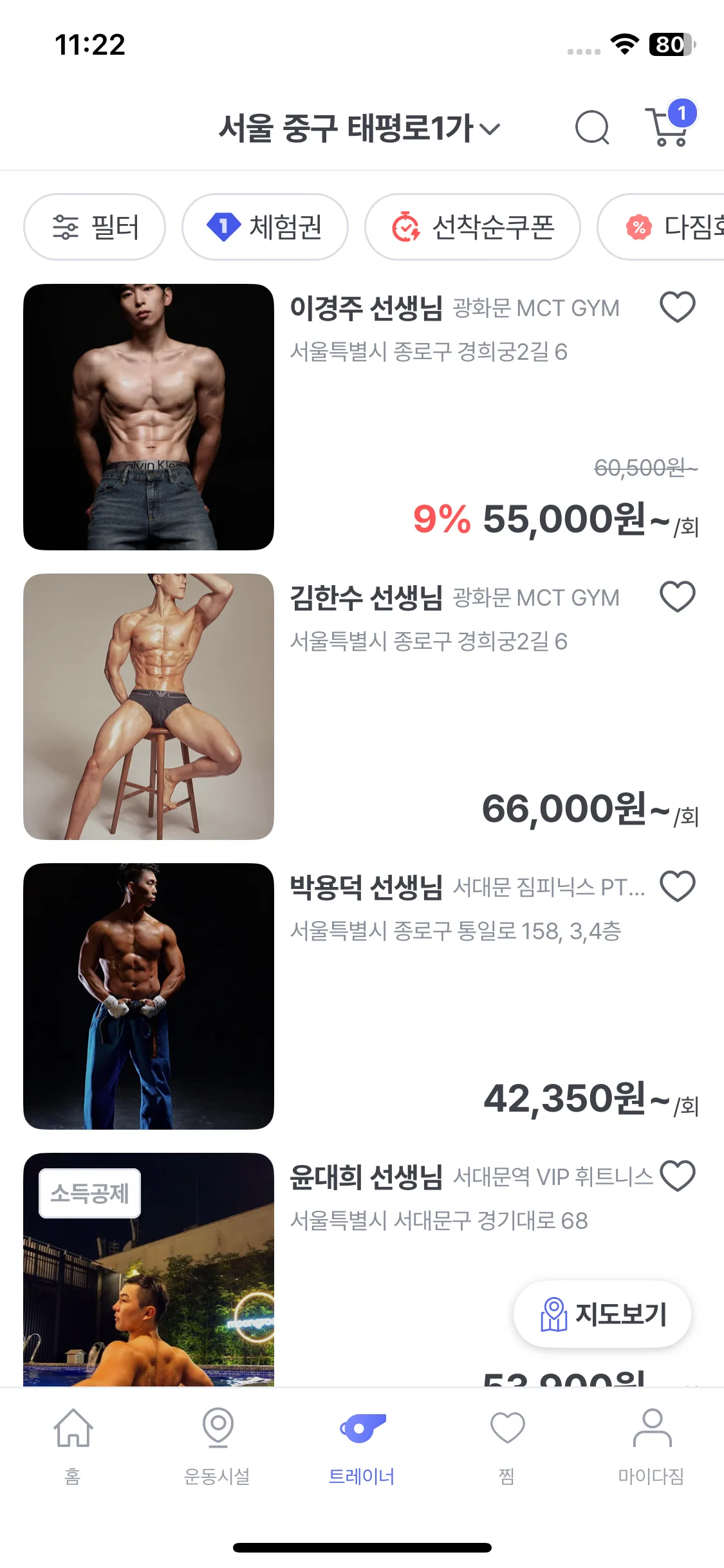This screenshot has width=724, height=1568.
Task: Select the 체험권 chip
Action: 265,227
